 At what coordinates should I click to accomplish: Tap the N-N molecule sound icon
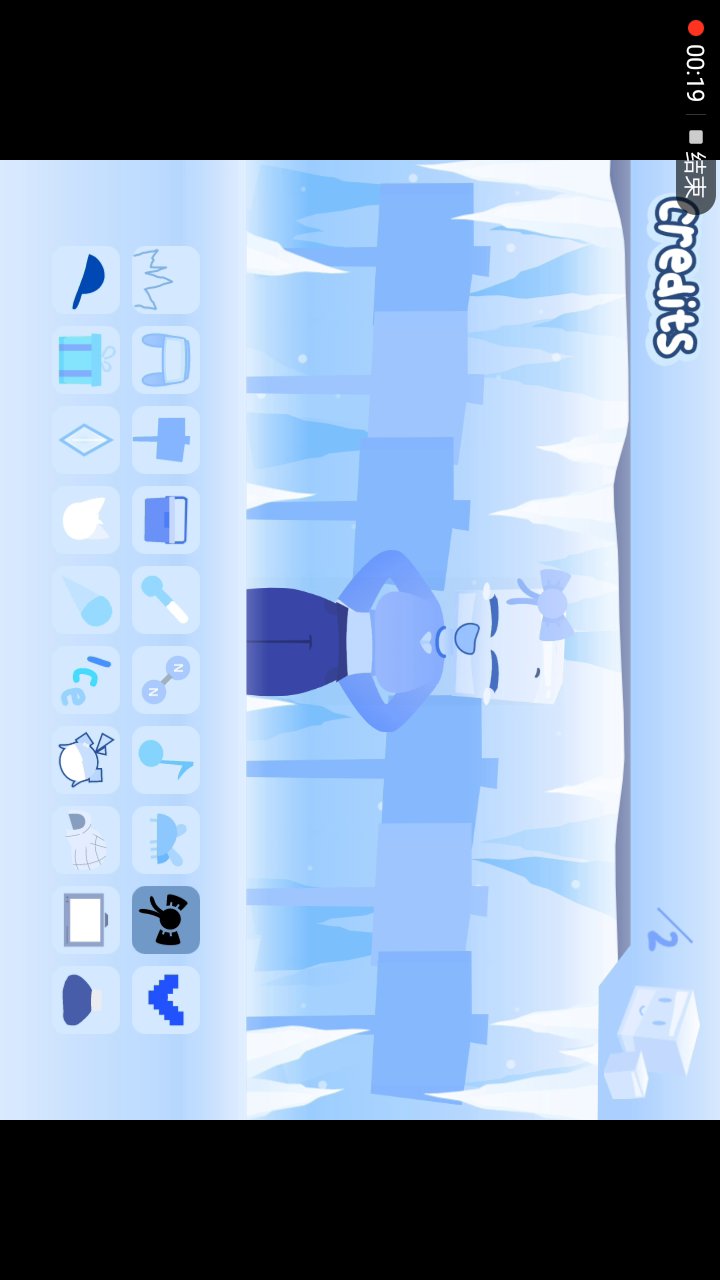pos(166,680)
